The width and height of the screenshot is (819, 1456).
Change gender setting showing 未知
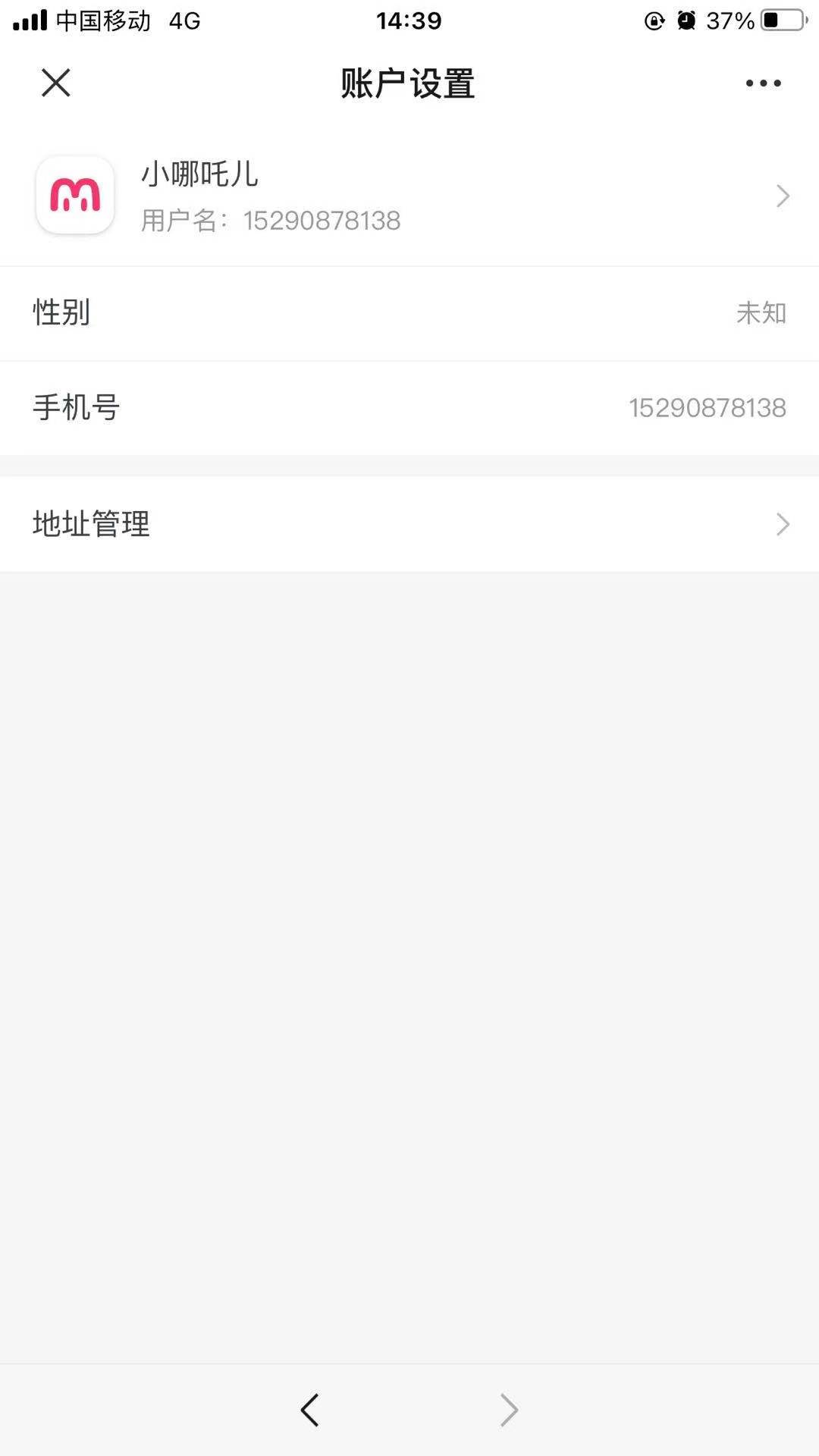point(761,312)
